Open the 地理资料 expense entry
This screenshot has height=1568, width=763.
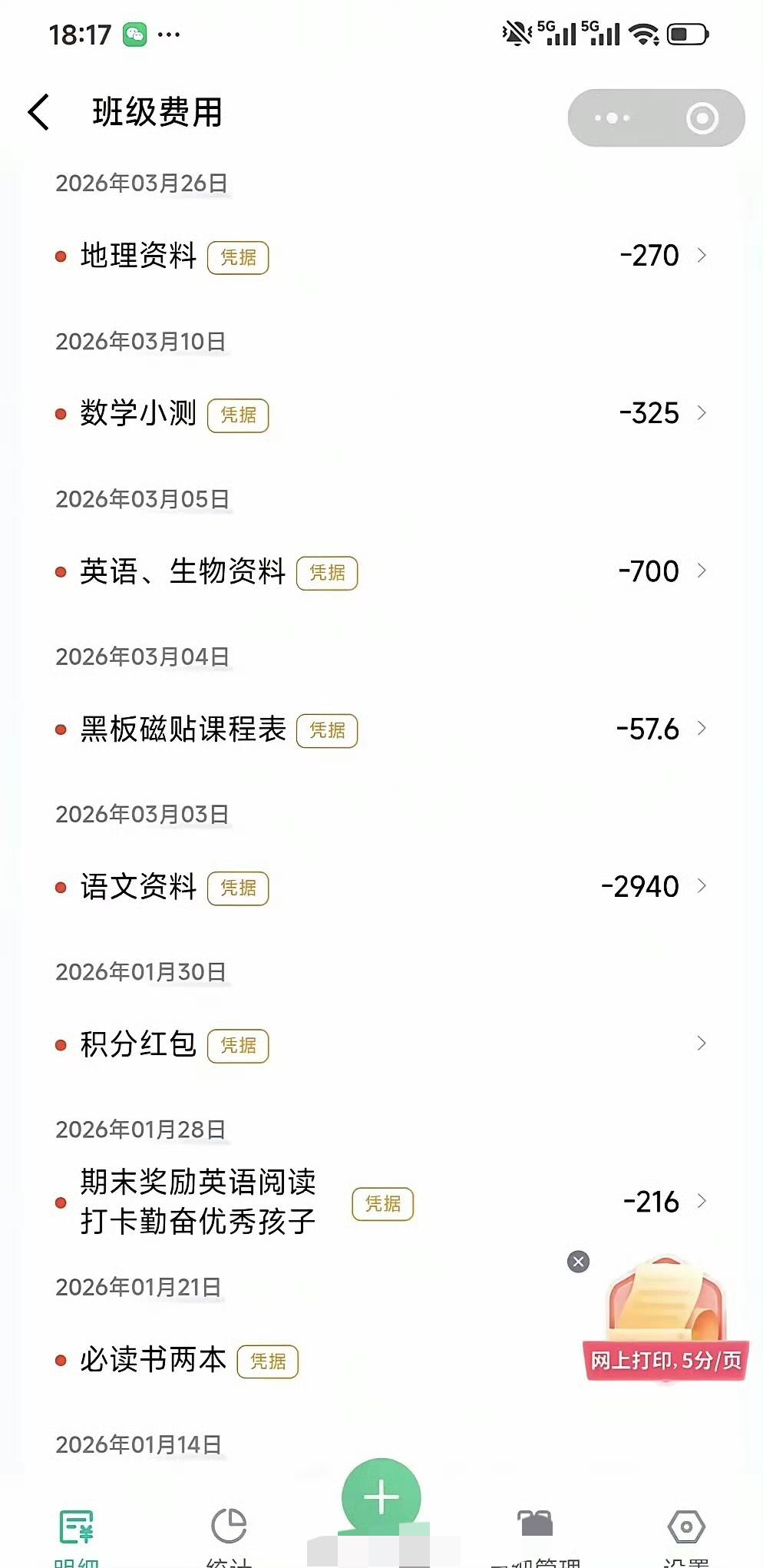coord(381,256)
